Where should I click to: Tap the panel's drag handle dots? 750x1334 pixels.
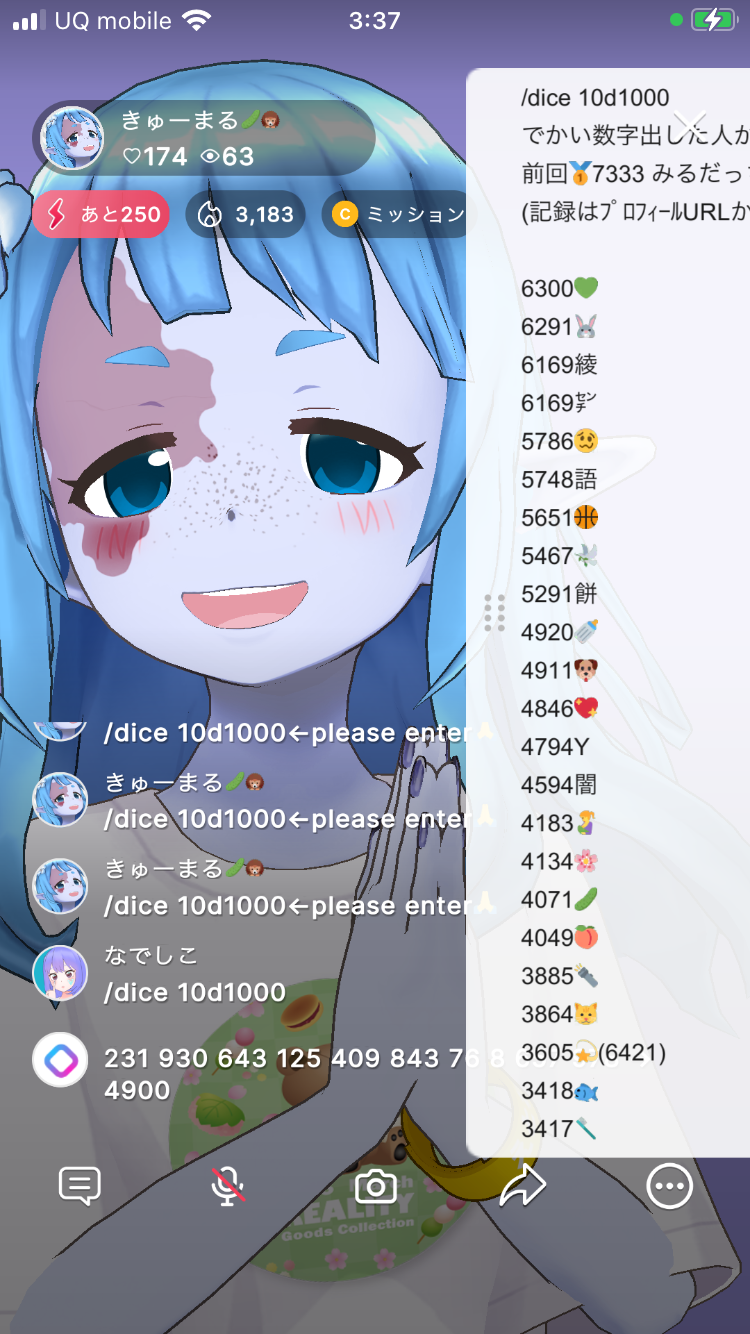pyautogui.click(x=494, y=613)
